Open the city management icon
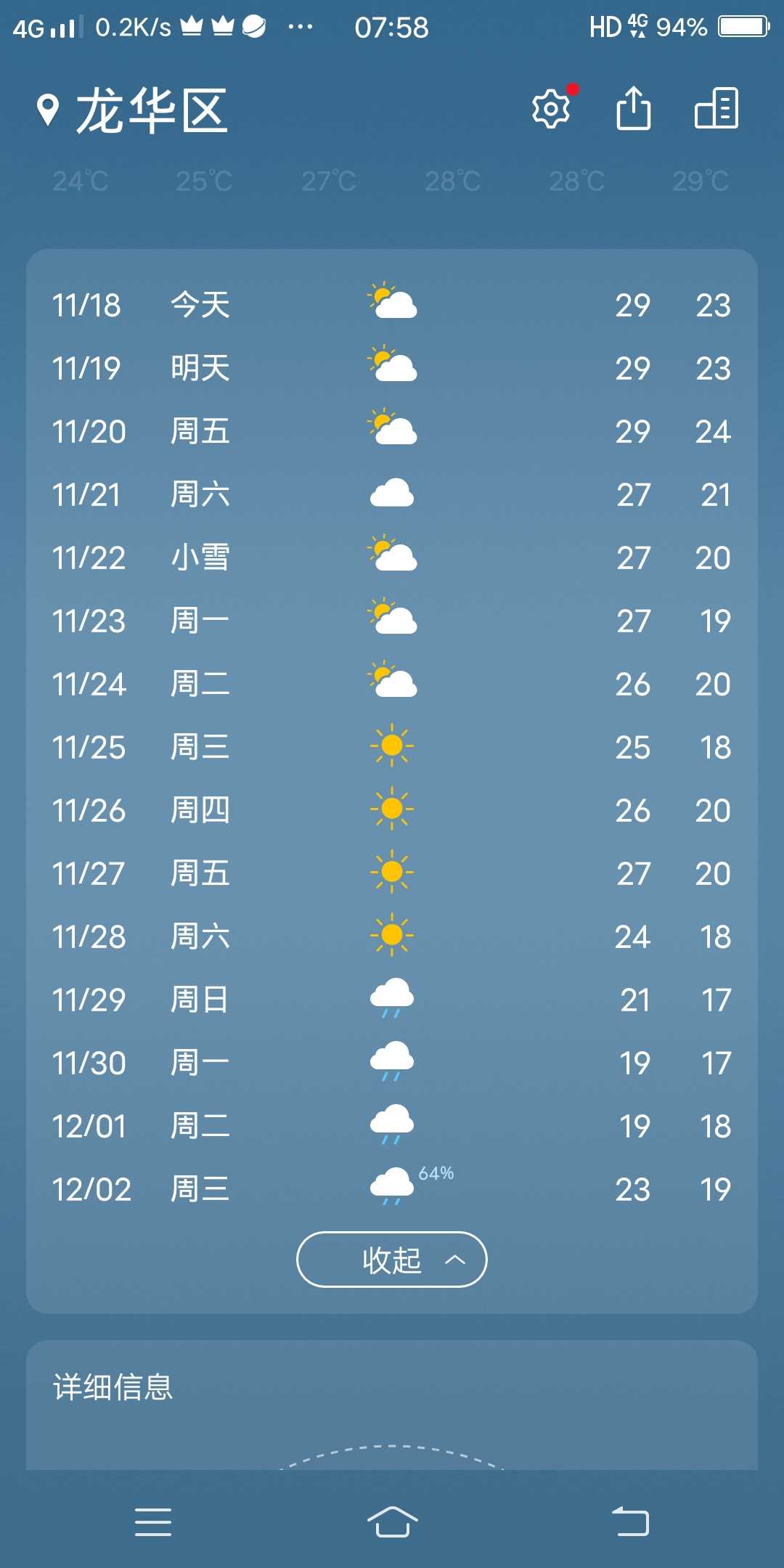 point(716,108)
